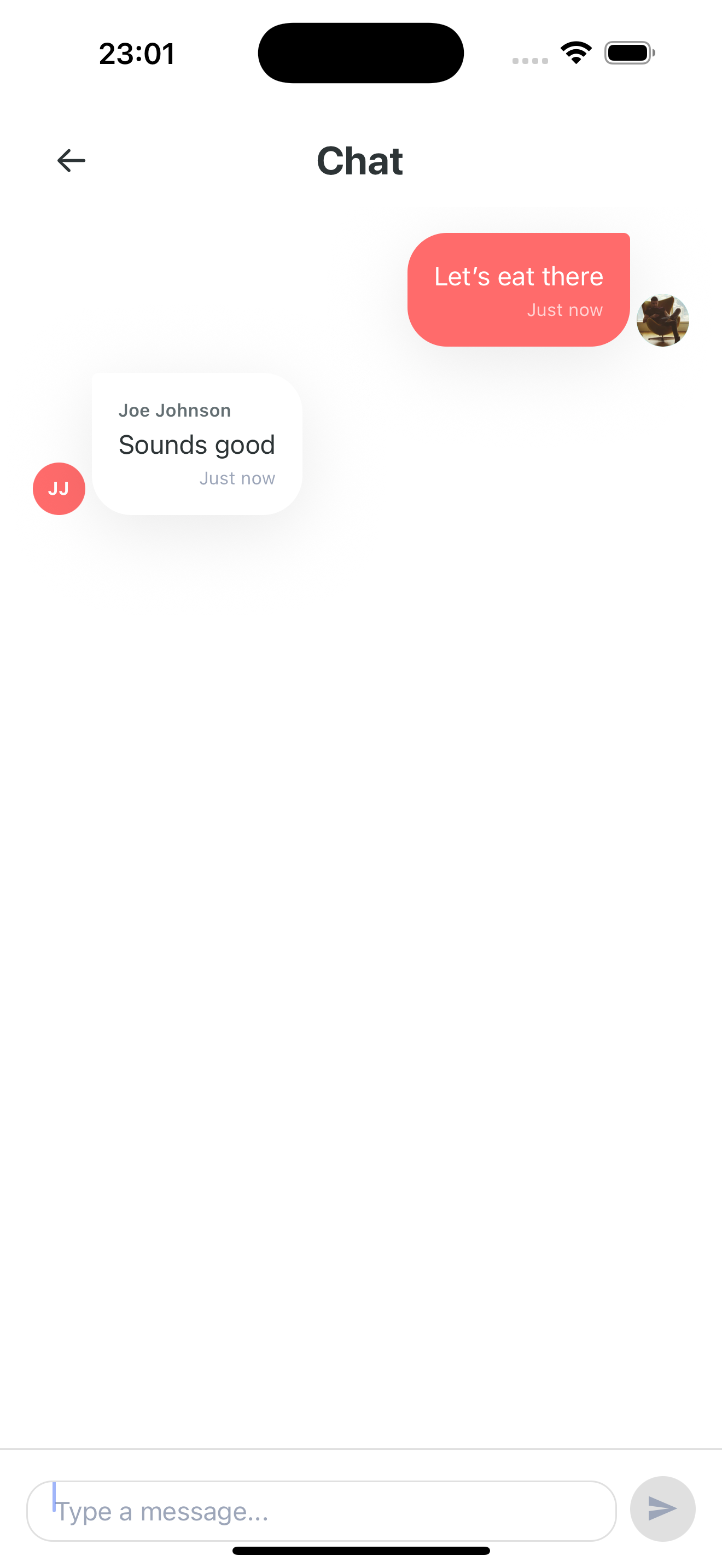Tap the Dynamic Island area
Screen dimensions: 722x1568
(x=360, y=52)
